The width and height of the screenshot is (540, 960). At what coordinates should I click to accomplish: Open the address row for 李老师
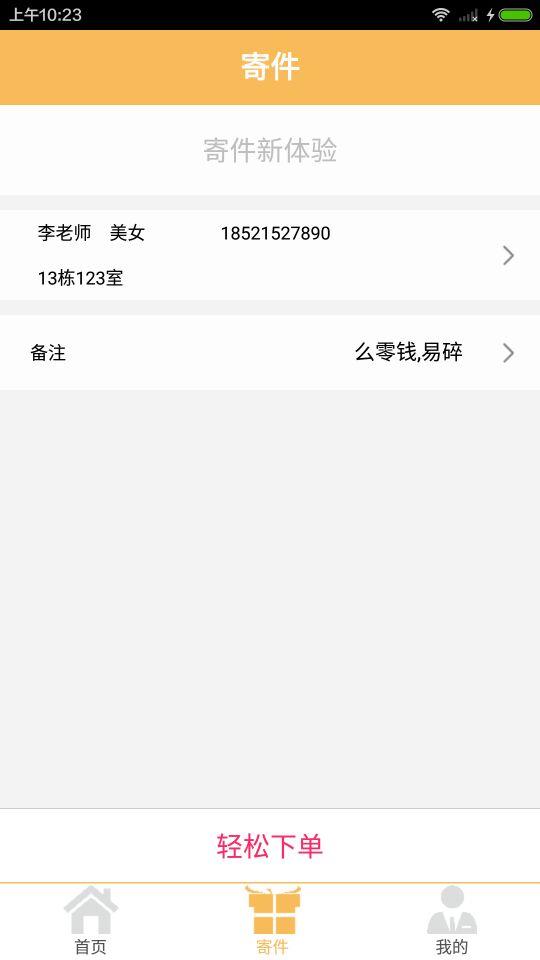(270, 255)
